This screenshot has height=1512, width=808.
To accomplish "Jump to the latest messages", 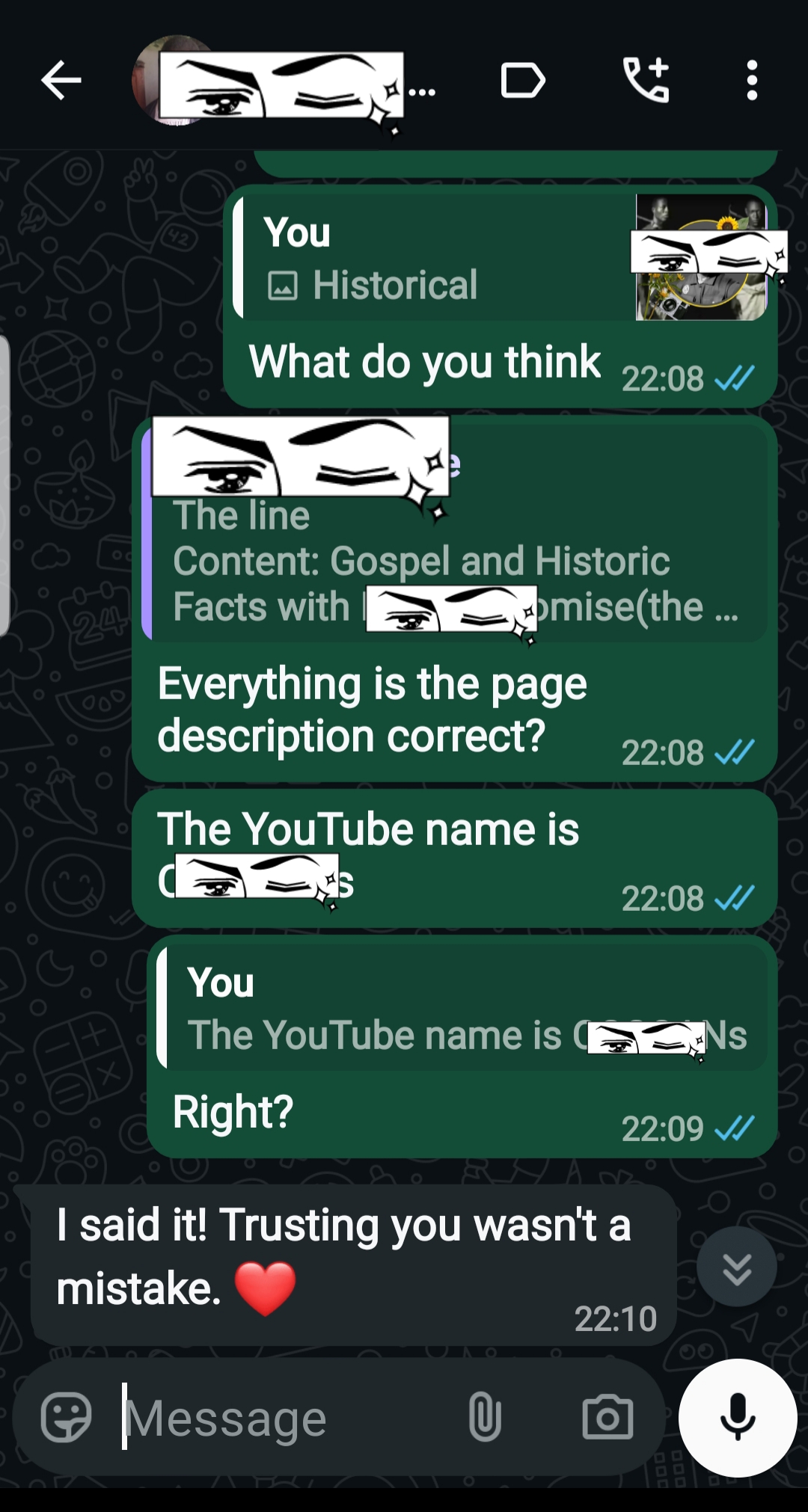I will click(737, 1267).
